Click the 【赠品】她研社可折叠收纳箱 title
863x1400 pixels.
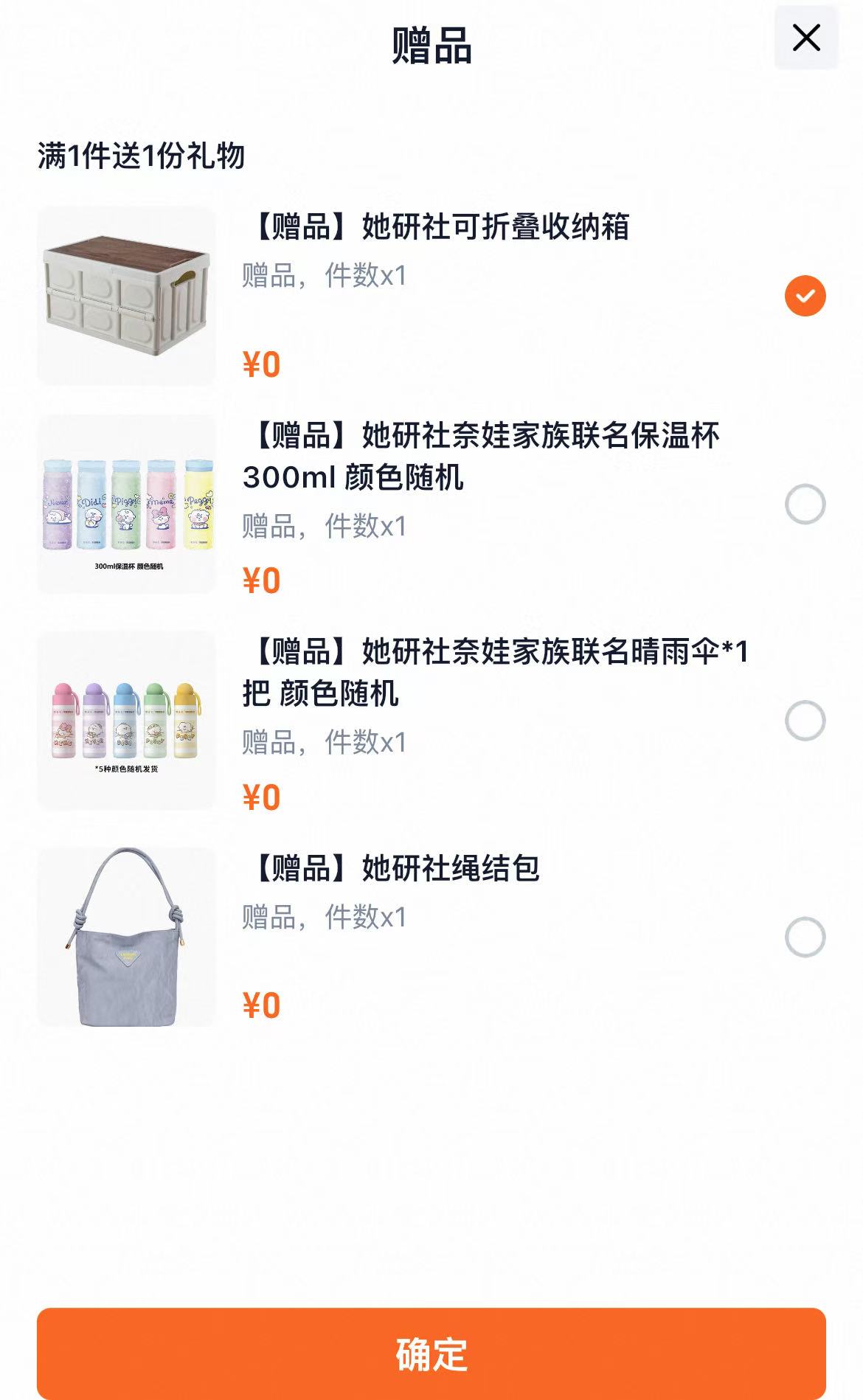coord(439,229)
